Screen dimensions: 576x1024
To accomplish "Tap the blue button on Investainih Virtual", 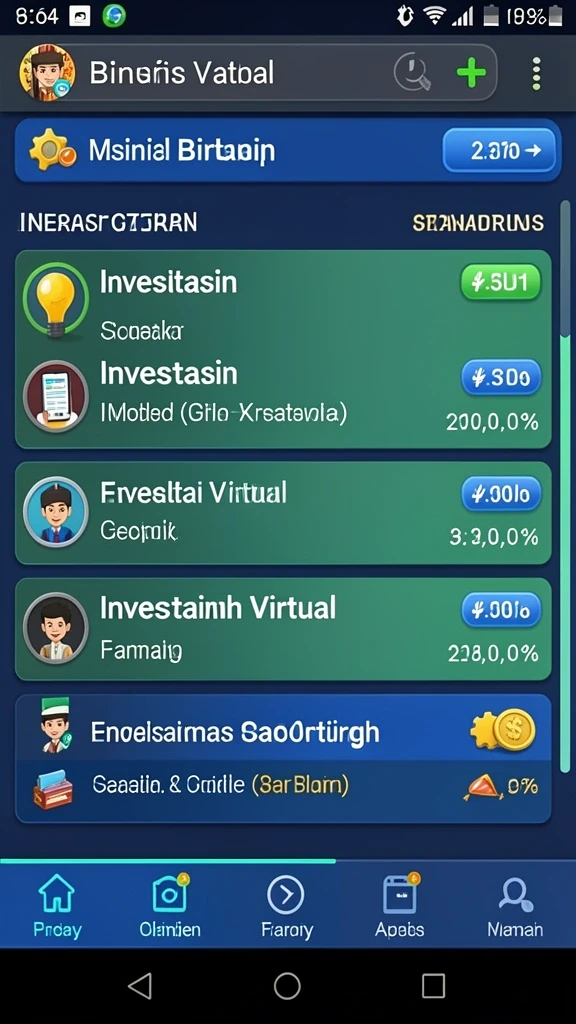I will pyautogui.click(x=501, y=610).
